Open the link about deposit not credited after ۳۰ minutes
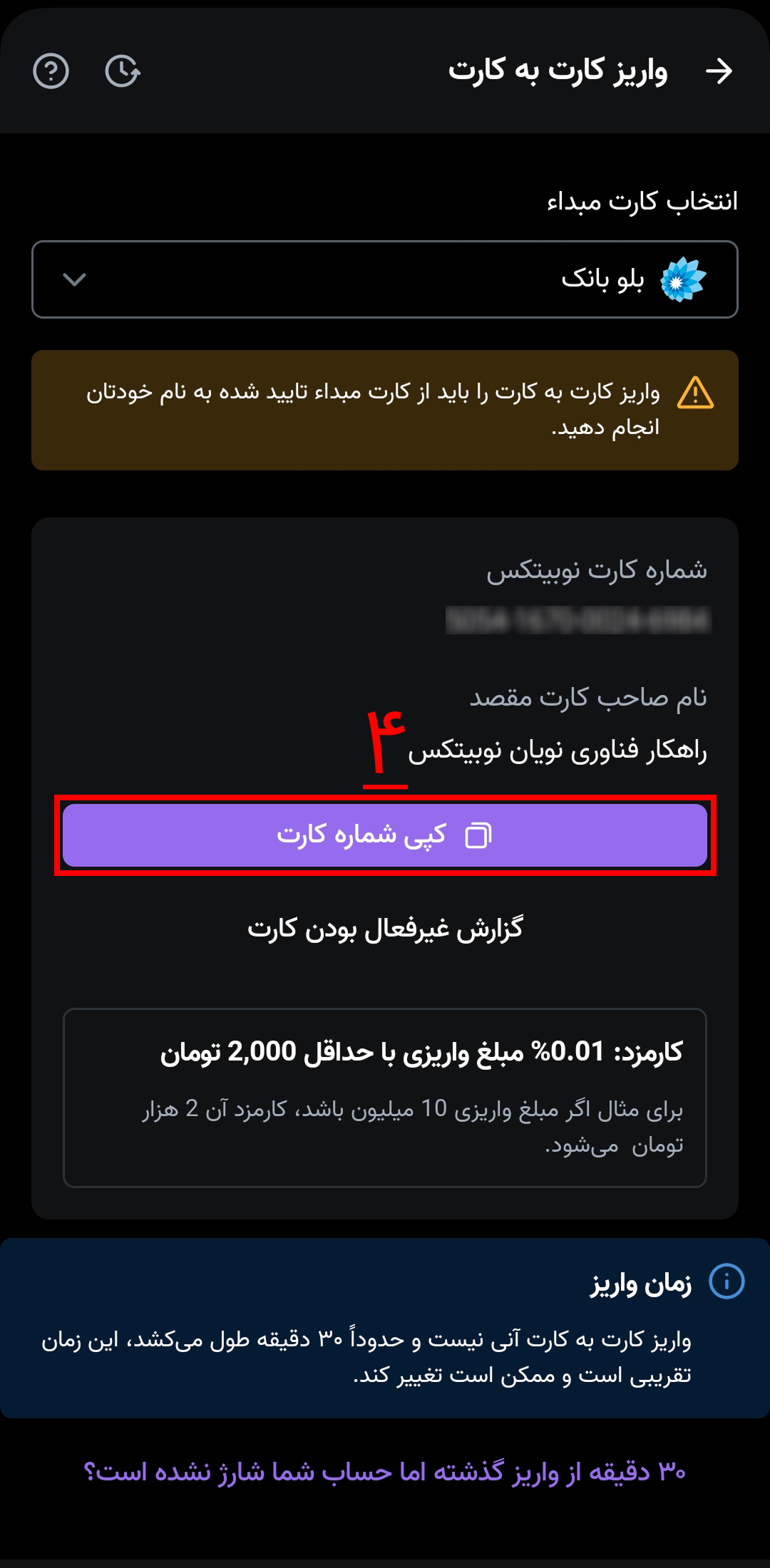Screen dimensions: 770x1568 [x=385, y=1471]
